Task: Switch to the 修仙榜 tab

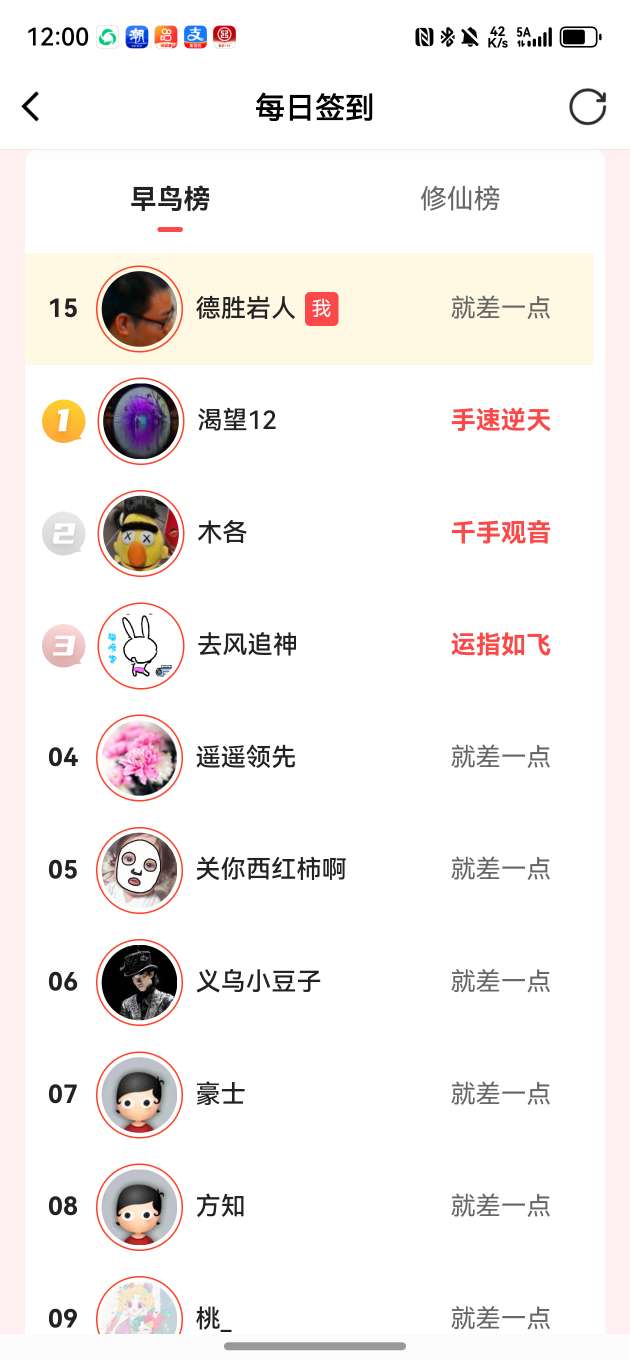Action: click(460, 199)
